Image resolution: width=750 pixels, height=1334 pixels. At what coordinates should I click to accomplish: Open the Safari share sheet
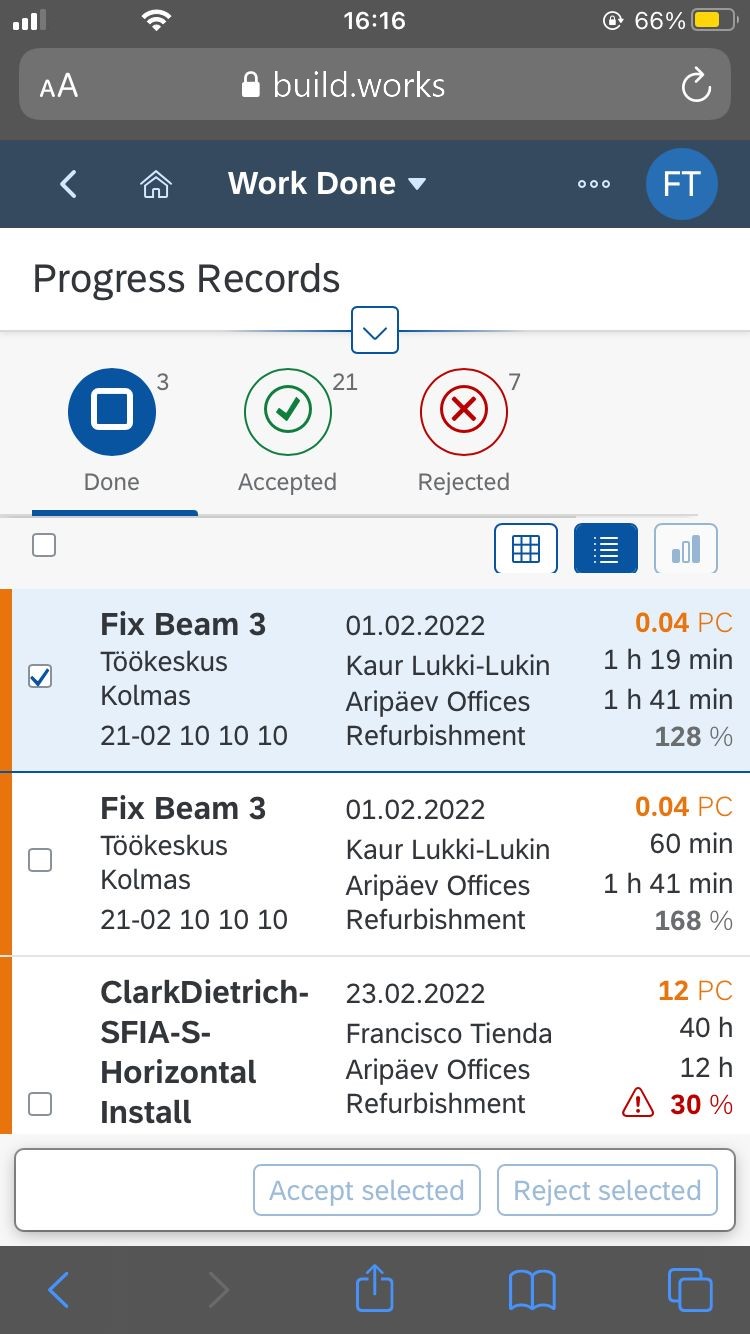pyautogui.click(x=375, y=1287)
